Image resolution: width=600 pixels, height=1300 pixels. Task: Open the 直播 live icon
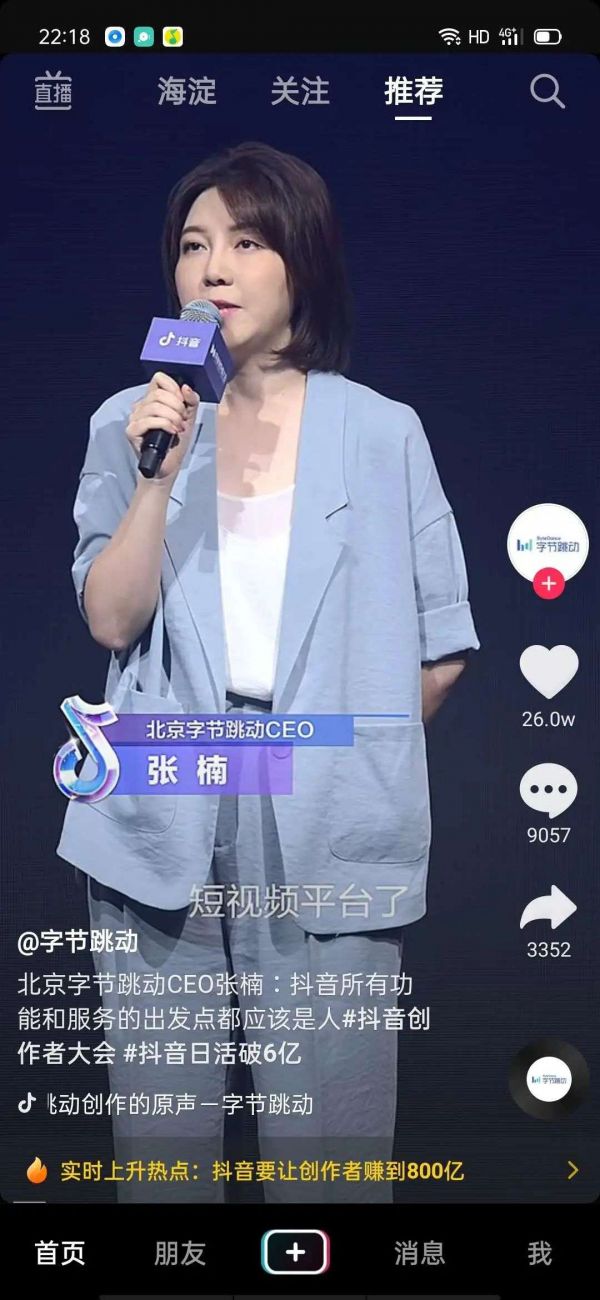pos(53,91)
